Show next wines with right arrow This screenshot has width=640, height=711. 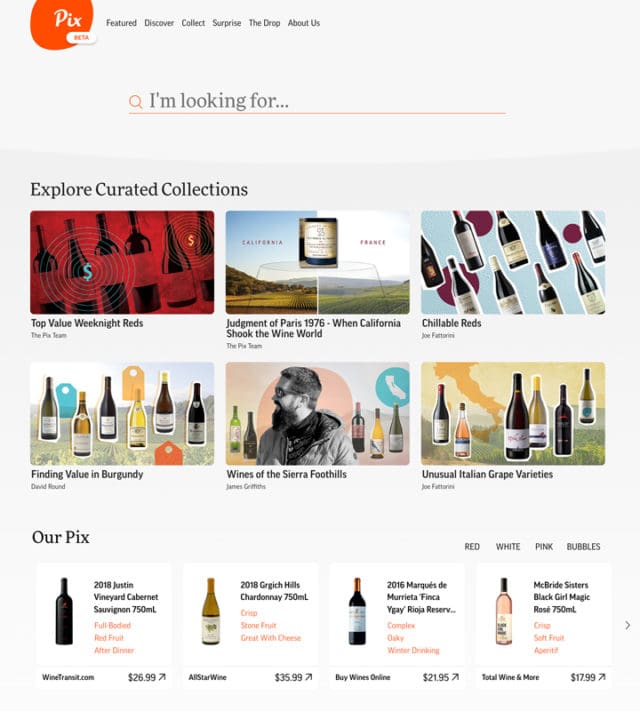[x=627, y=625]
